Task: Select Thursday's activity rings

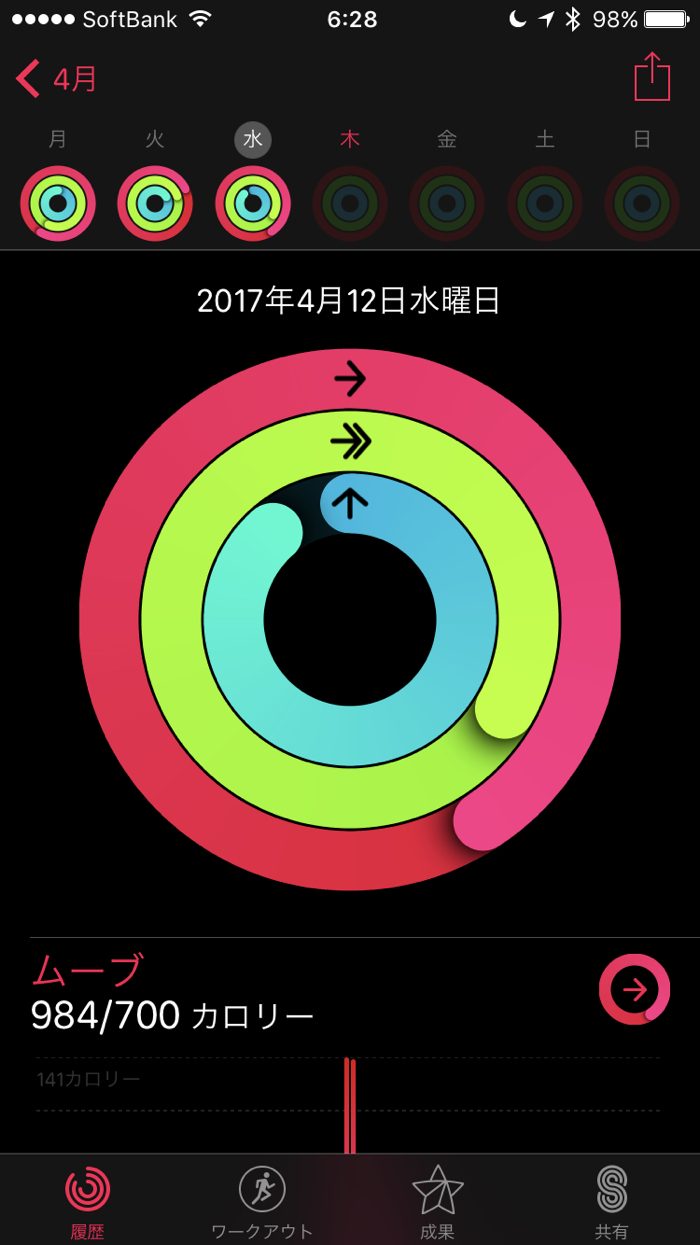Action: 350,203
